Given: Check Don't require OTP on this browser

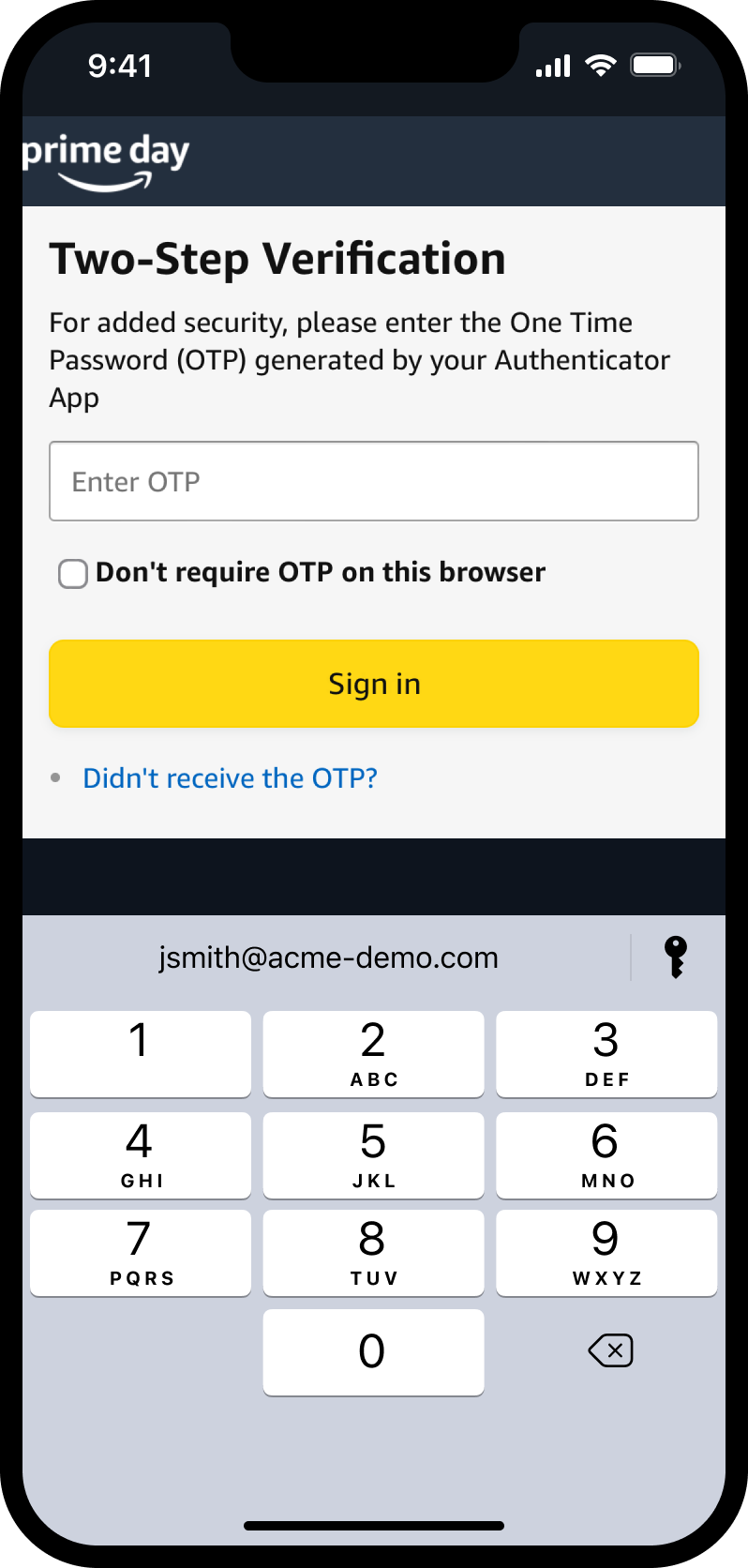Looking at the screenshot, I should coord(73,573).
